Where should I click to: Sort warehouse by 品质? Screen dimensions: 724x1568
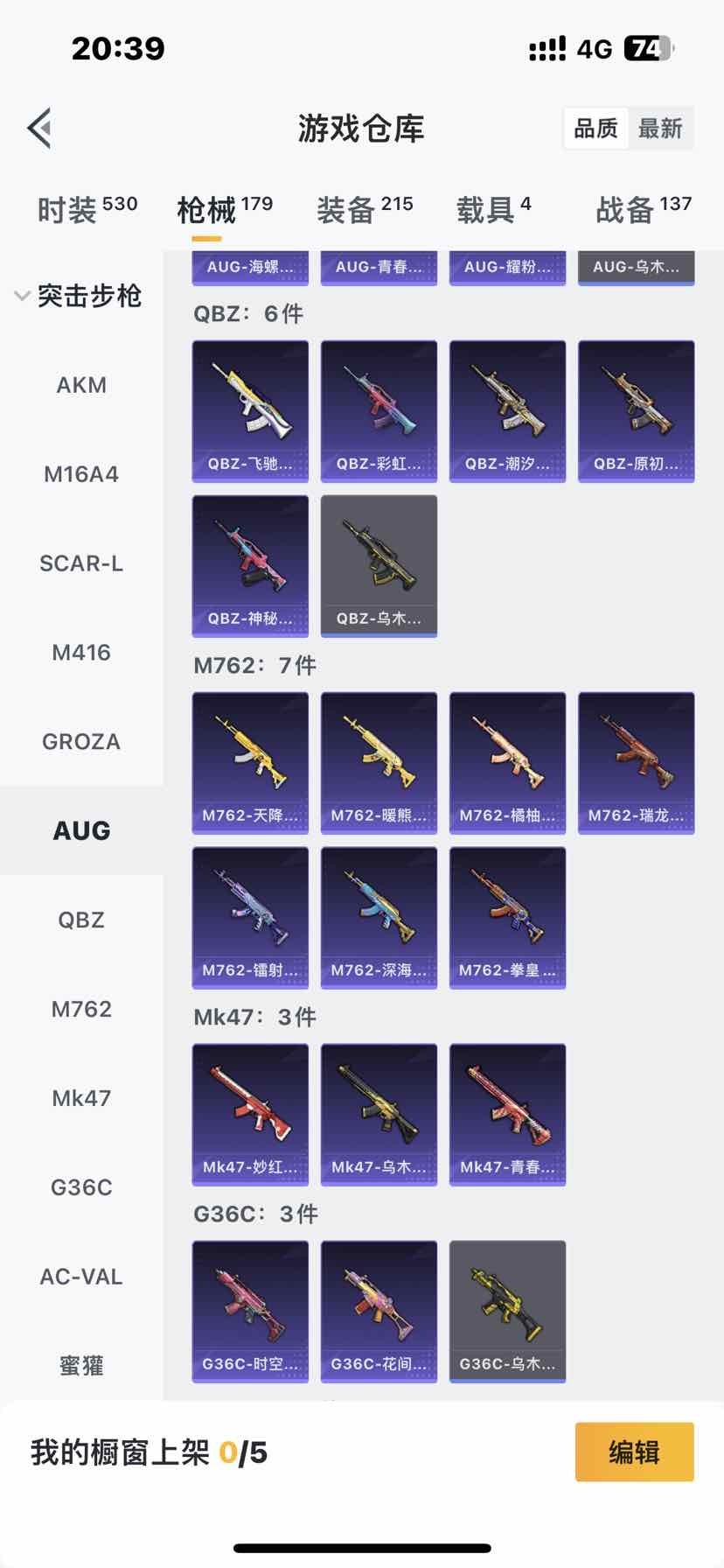click(596, 129)
